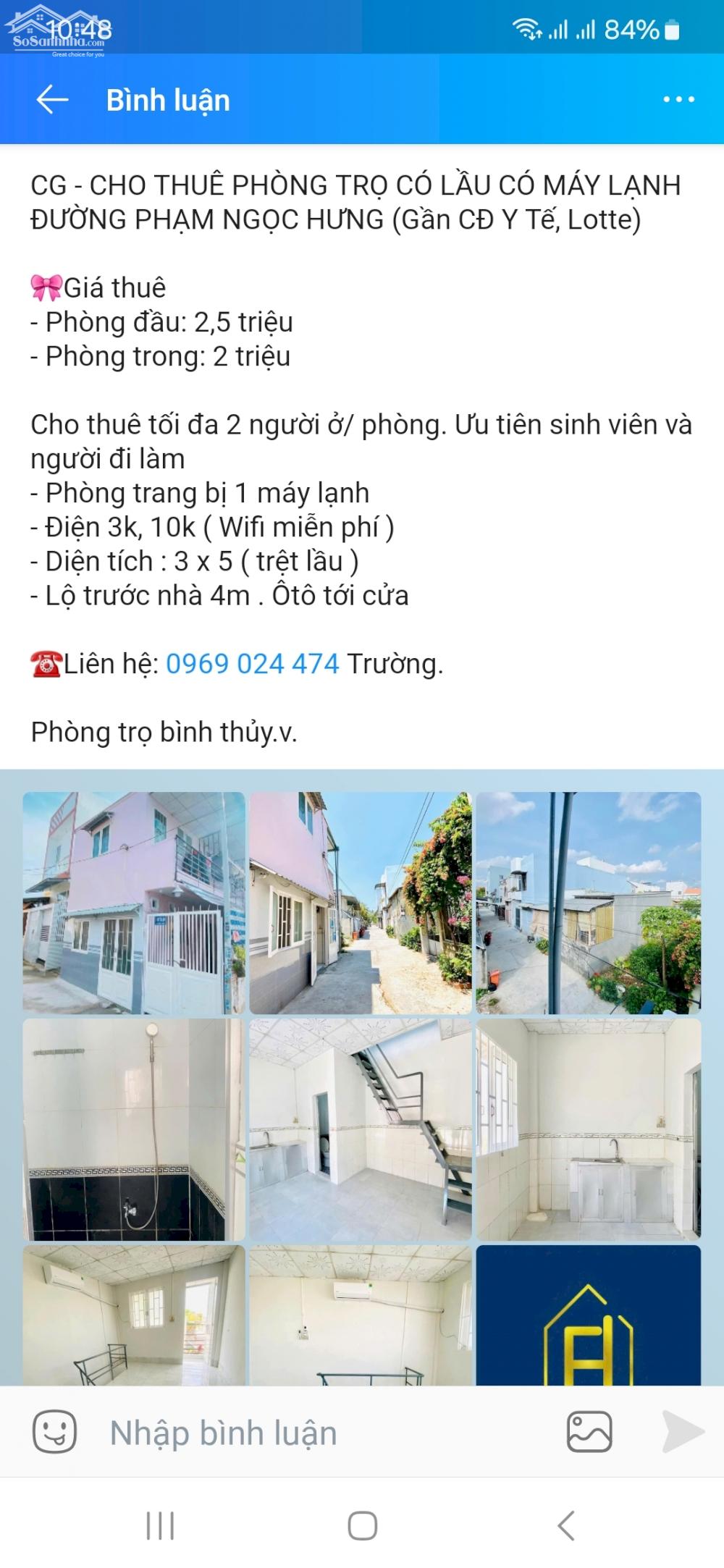
Task: Open the rooftop neighborhood view photo
Action: (588, 903)
